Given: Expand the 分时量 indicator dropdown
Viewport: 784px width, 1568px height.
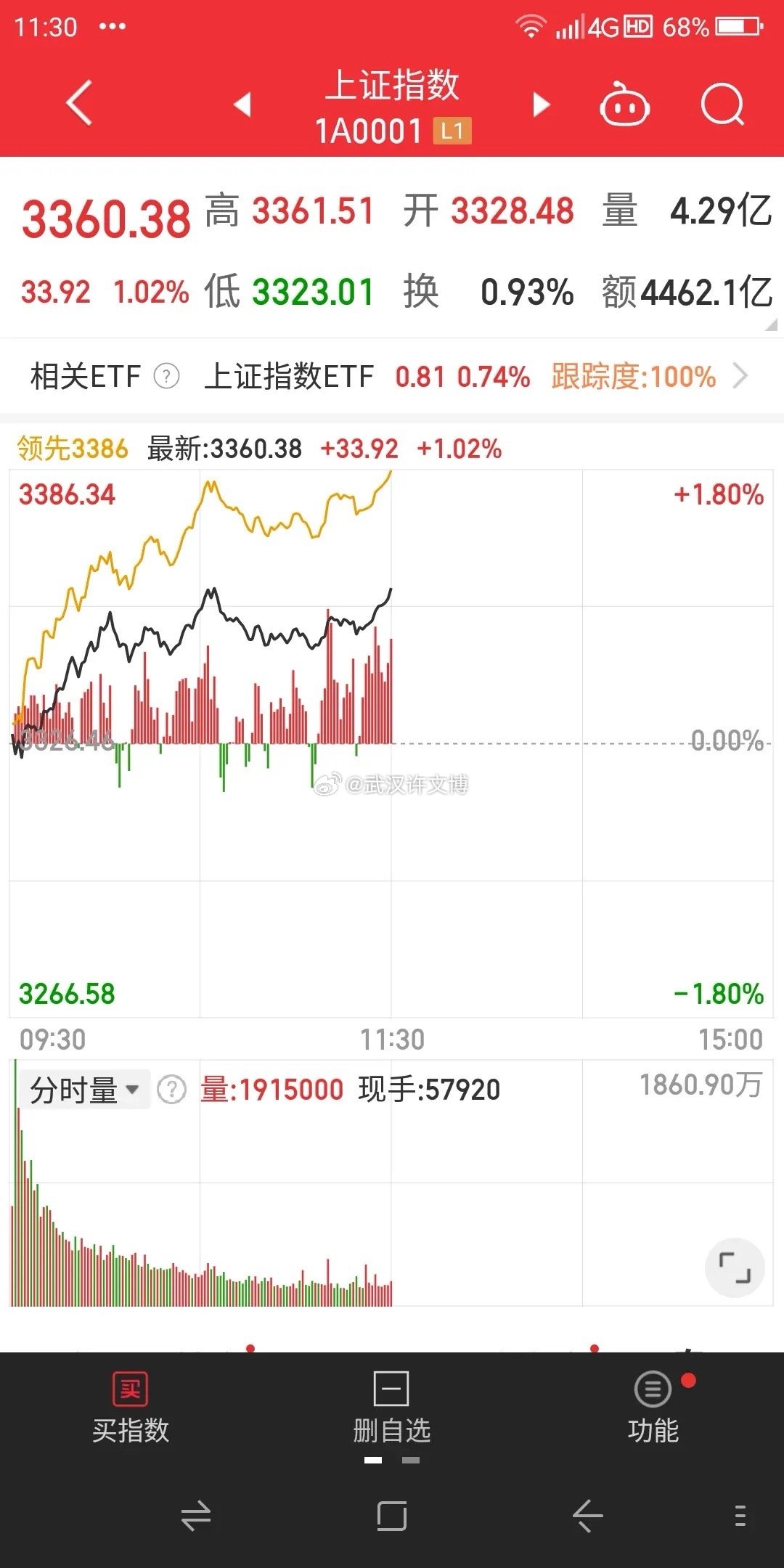Looking at the screenshot, I should [x=83, y=1090].
